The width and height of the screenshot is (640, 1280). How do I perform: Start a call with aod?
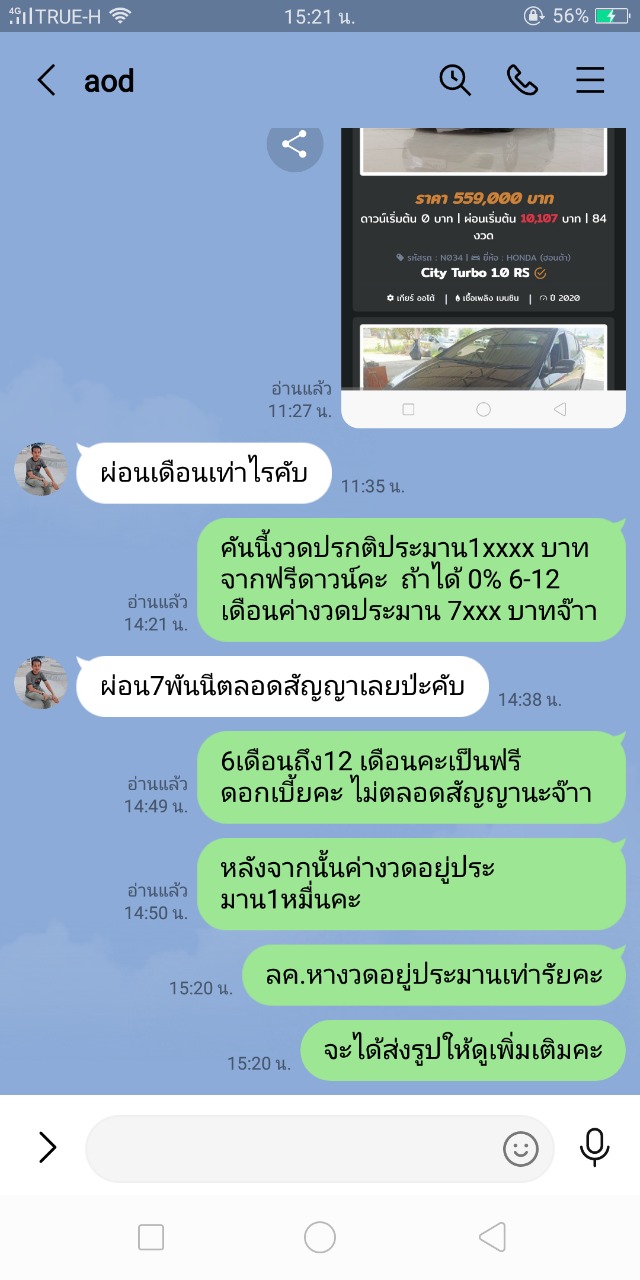click(522, 80)
